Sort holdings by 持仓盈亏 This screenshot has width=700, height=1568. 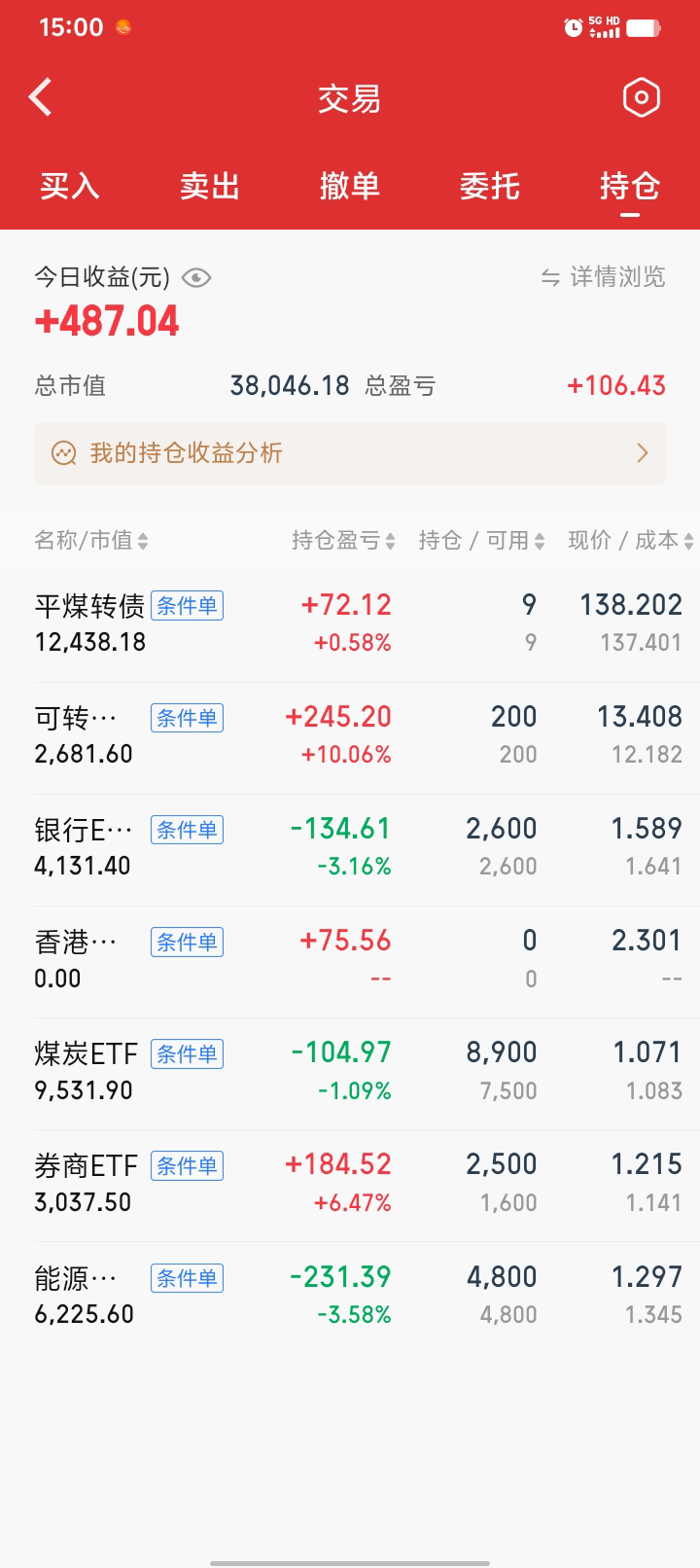(343, 541)
